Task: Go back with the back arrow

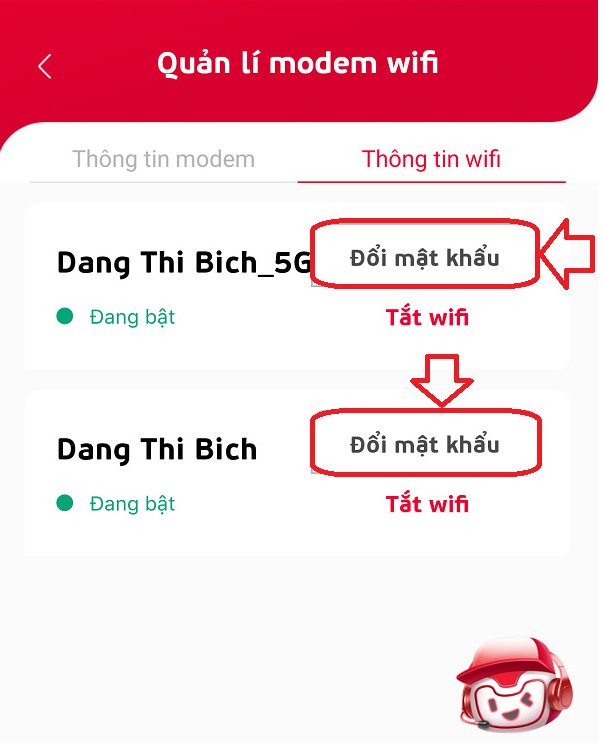Action: (x=44, y=67)
